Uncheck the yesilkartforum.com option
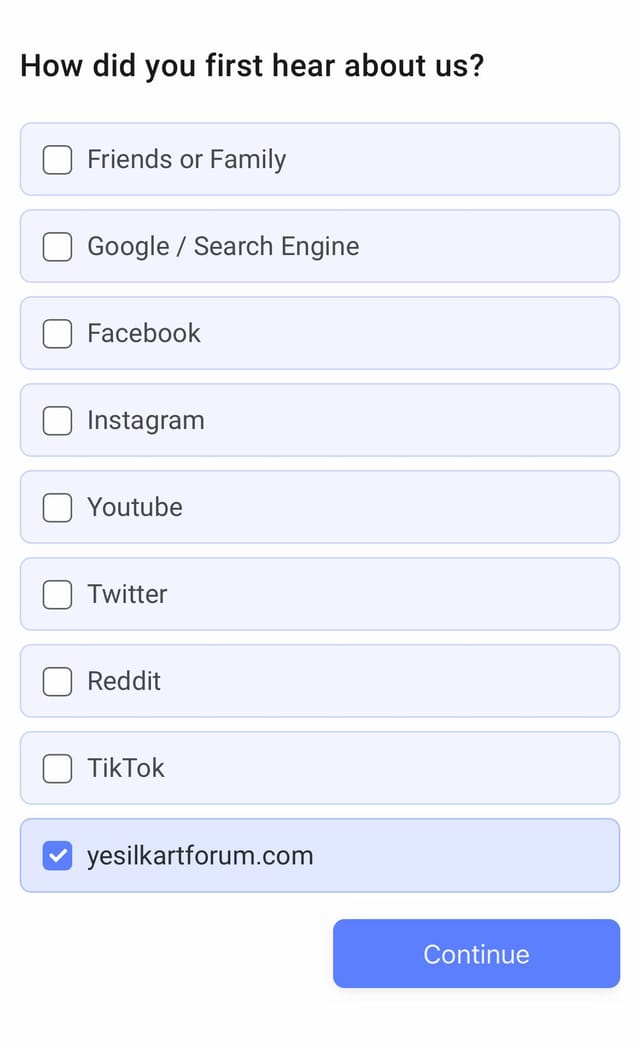 click(x=57, y=856)
